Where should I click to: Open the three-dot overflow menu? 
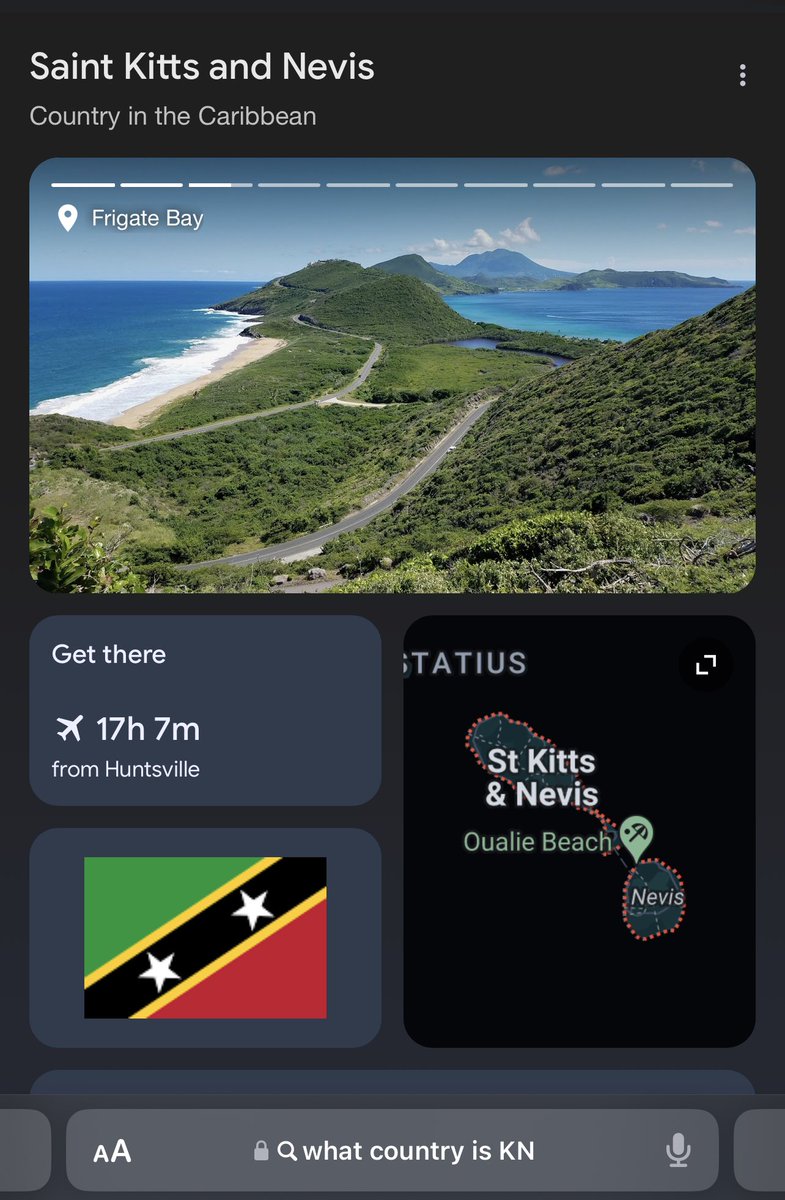[x=742, y=75]
